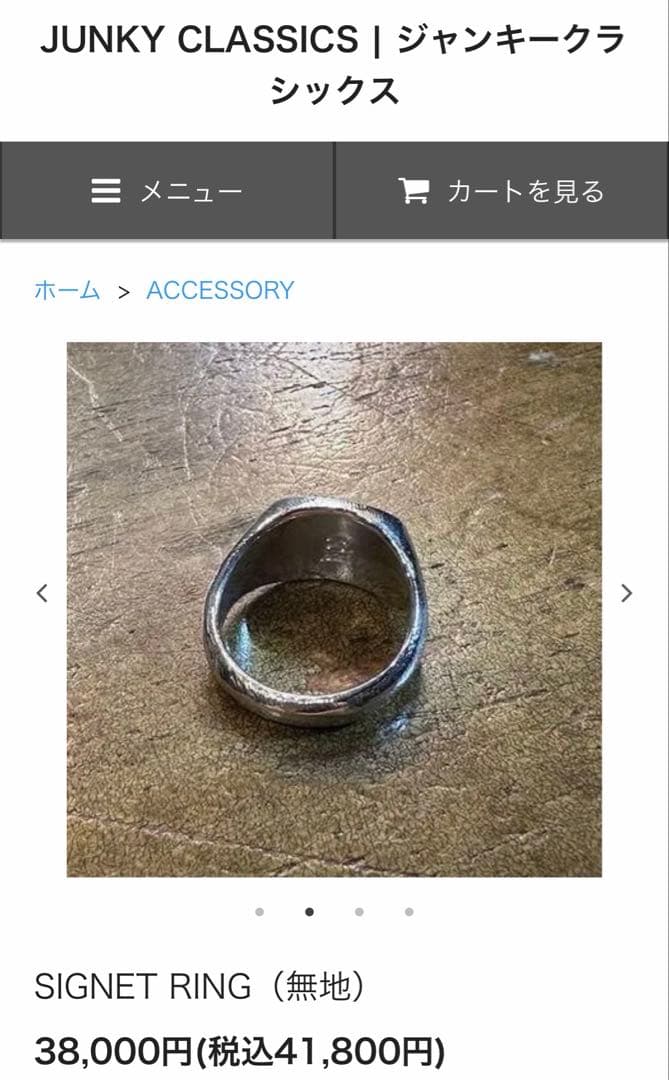
Task: Open the signet ring product photo
Action: coord(334,610)
